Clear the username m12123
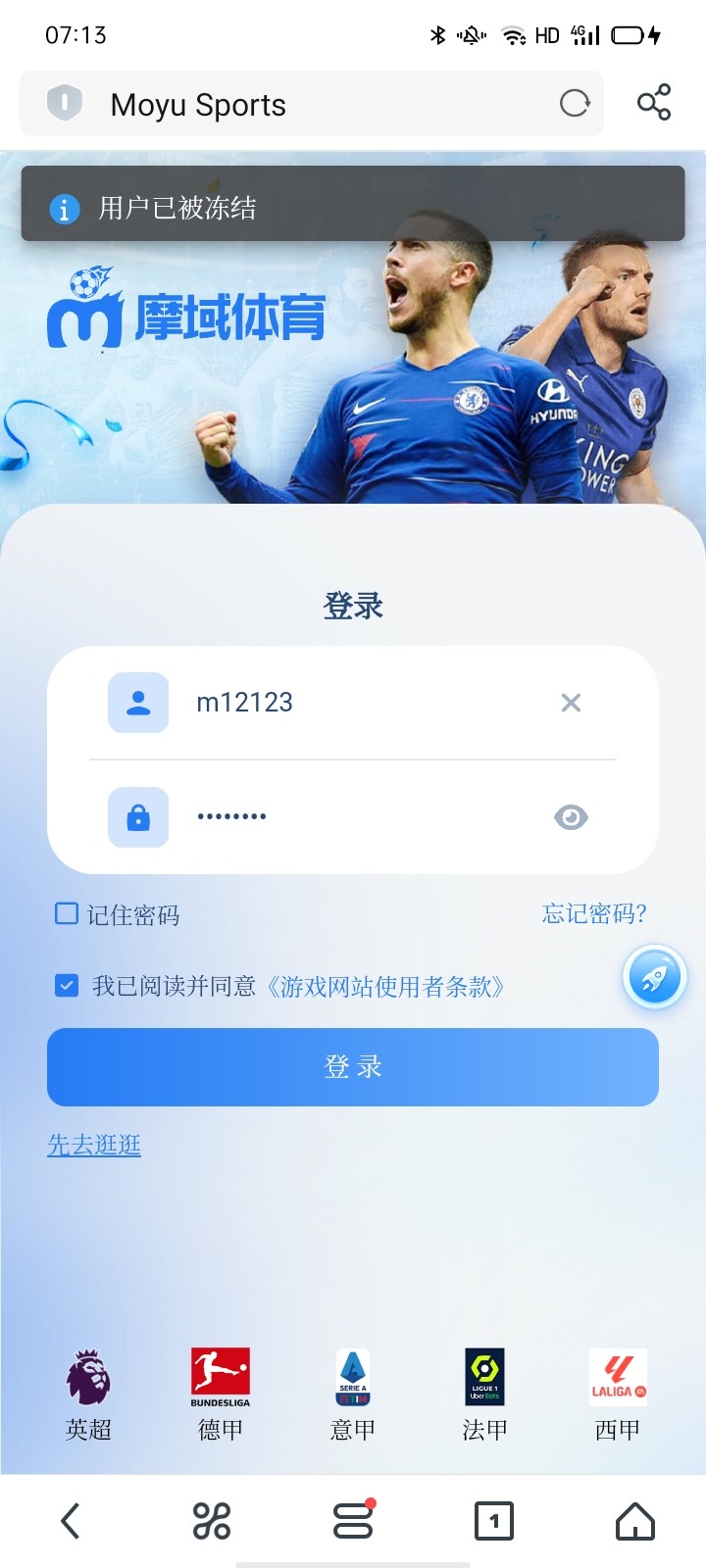Screen dimensions: 706x1568 pyautogui.click(x=571, y=703)
